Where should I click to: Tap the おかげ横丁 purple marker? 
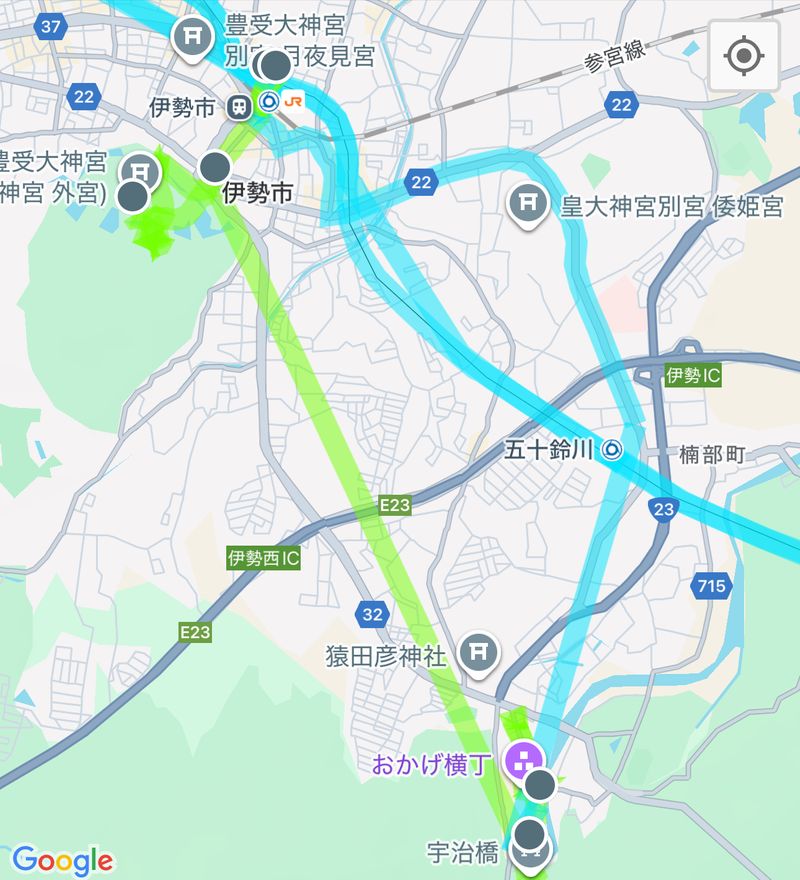point(521,760)
